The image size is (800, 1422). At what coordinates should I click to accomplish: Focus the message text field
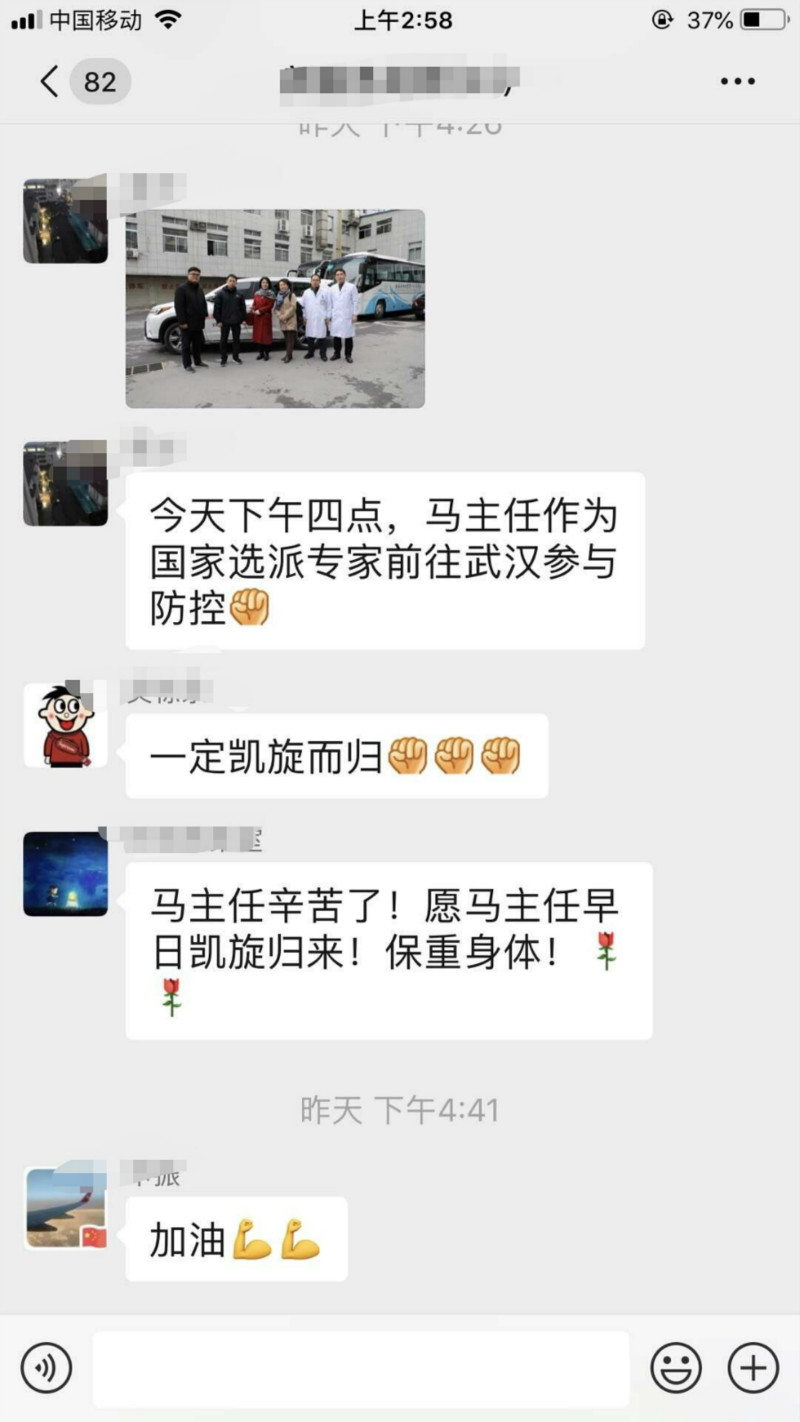(361, 1368)
